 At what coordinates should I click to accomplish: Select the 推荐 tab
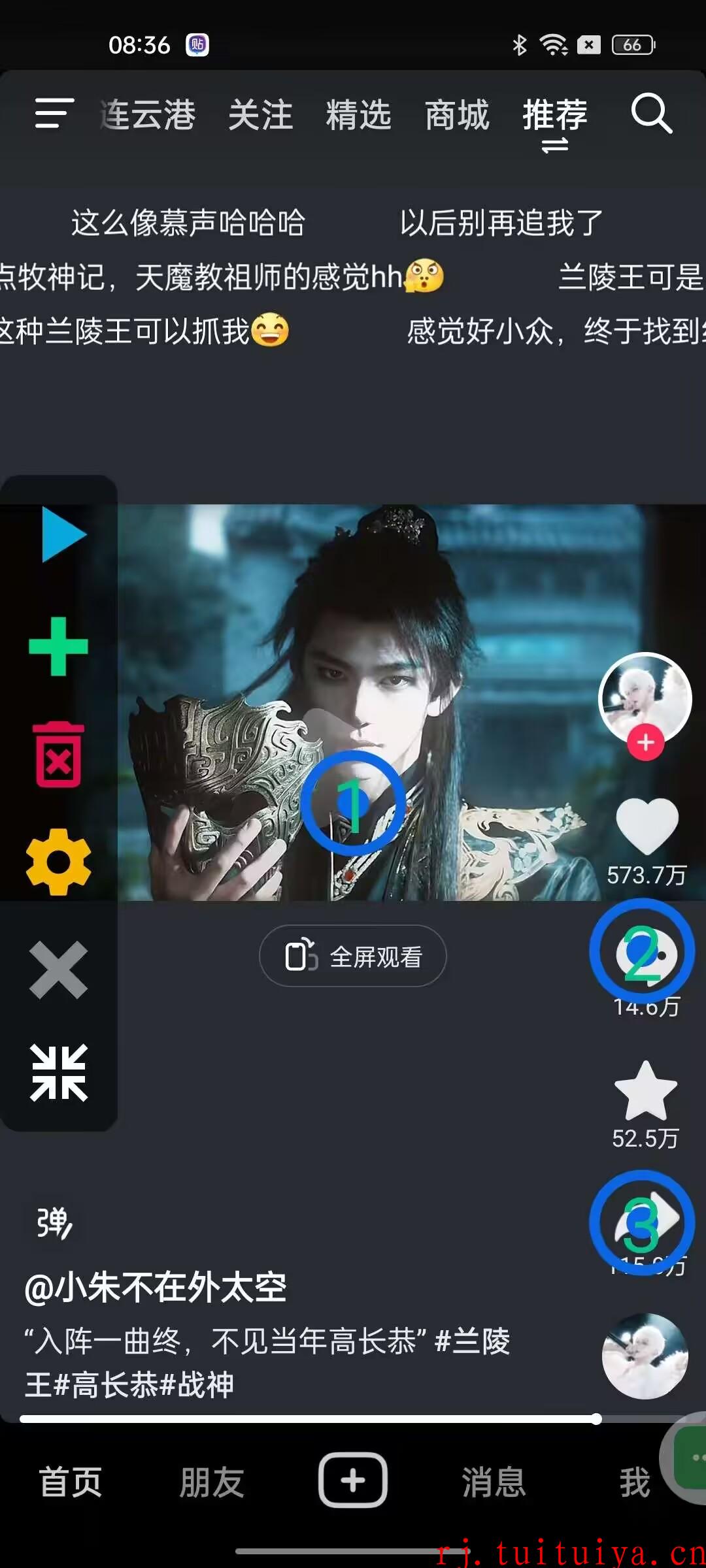tap(555, 115)
